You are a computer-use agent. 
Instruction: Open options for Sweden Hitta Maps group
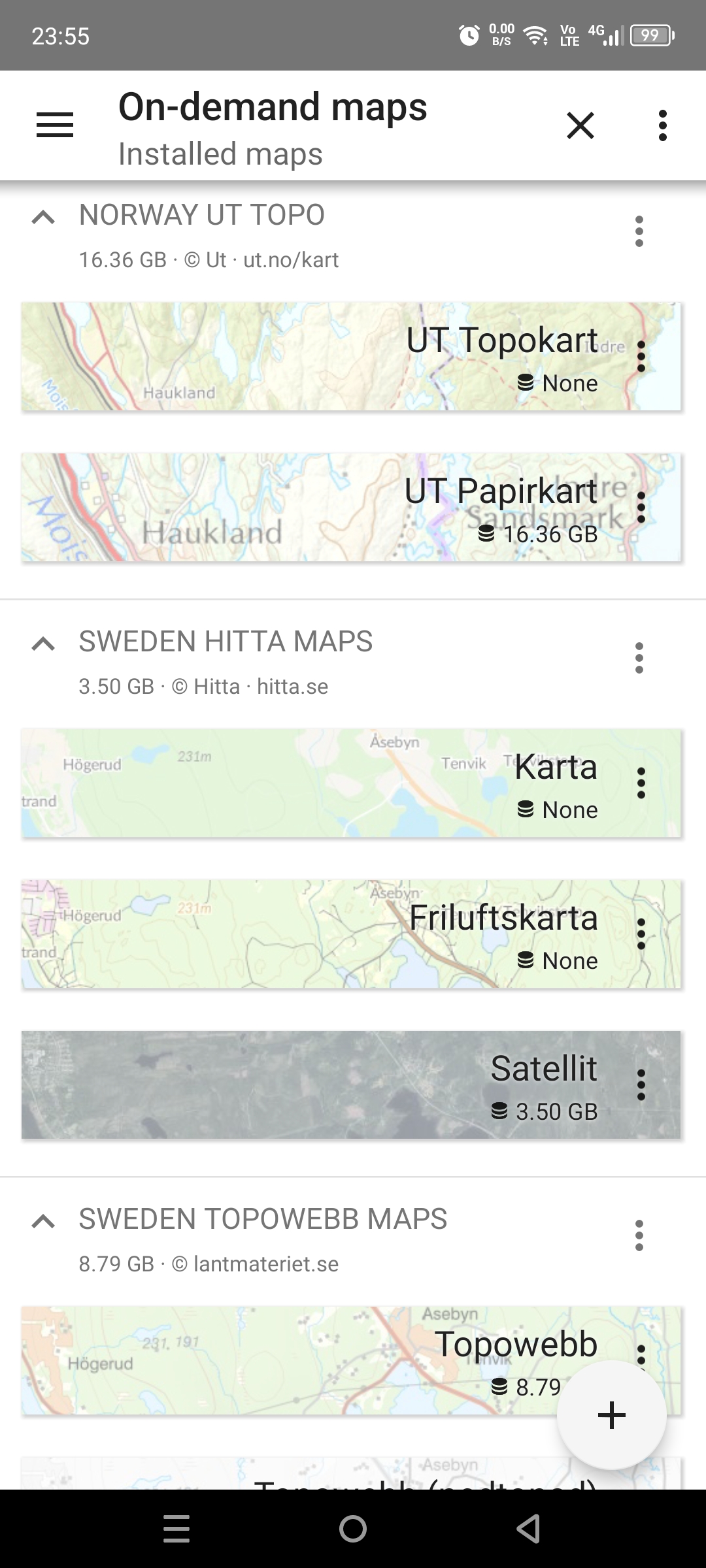639,658
